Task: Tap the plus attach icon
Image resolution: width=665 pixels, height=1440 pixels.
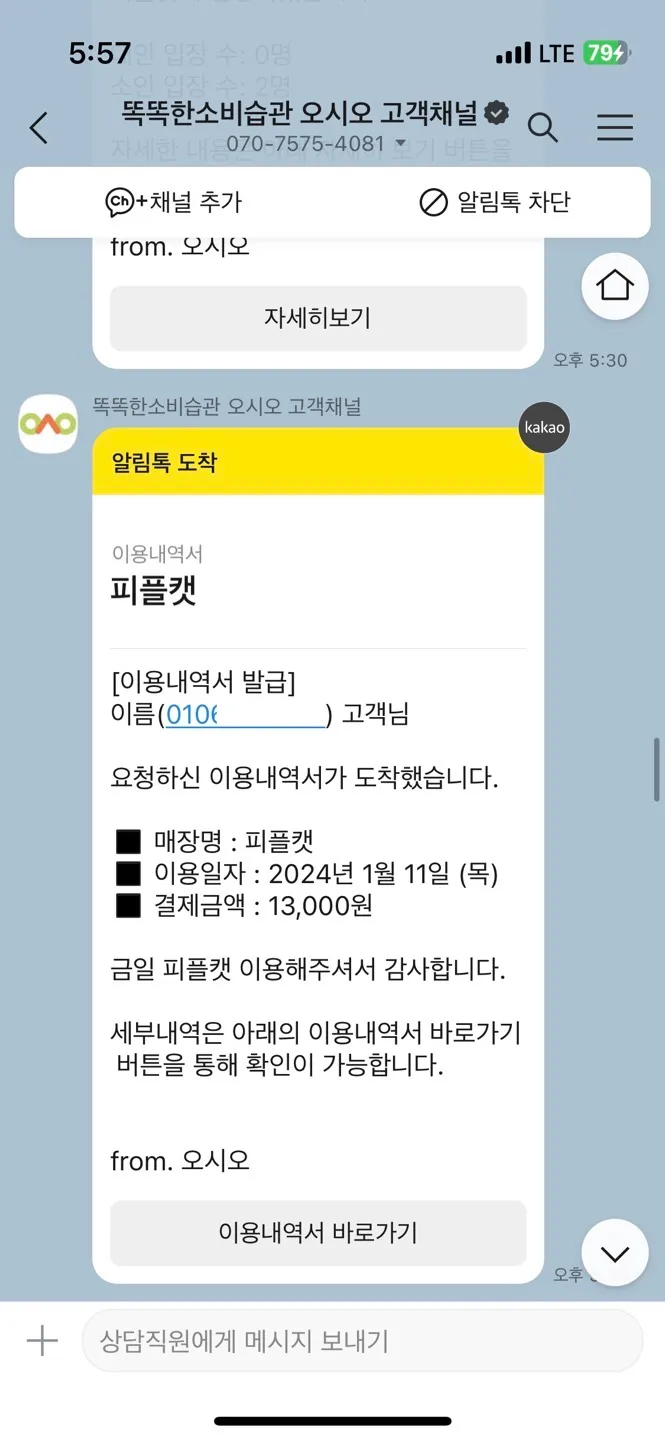Action: [42, 1341]
